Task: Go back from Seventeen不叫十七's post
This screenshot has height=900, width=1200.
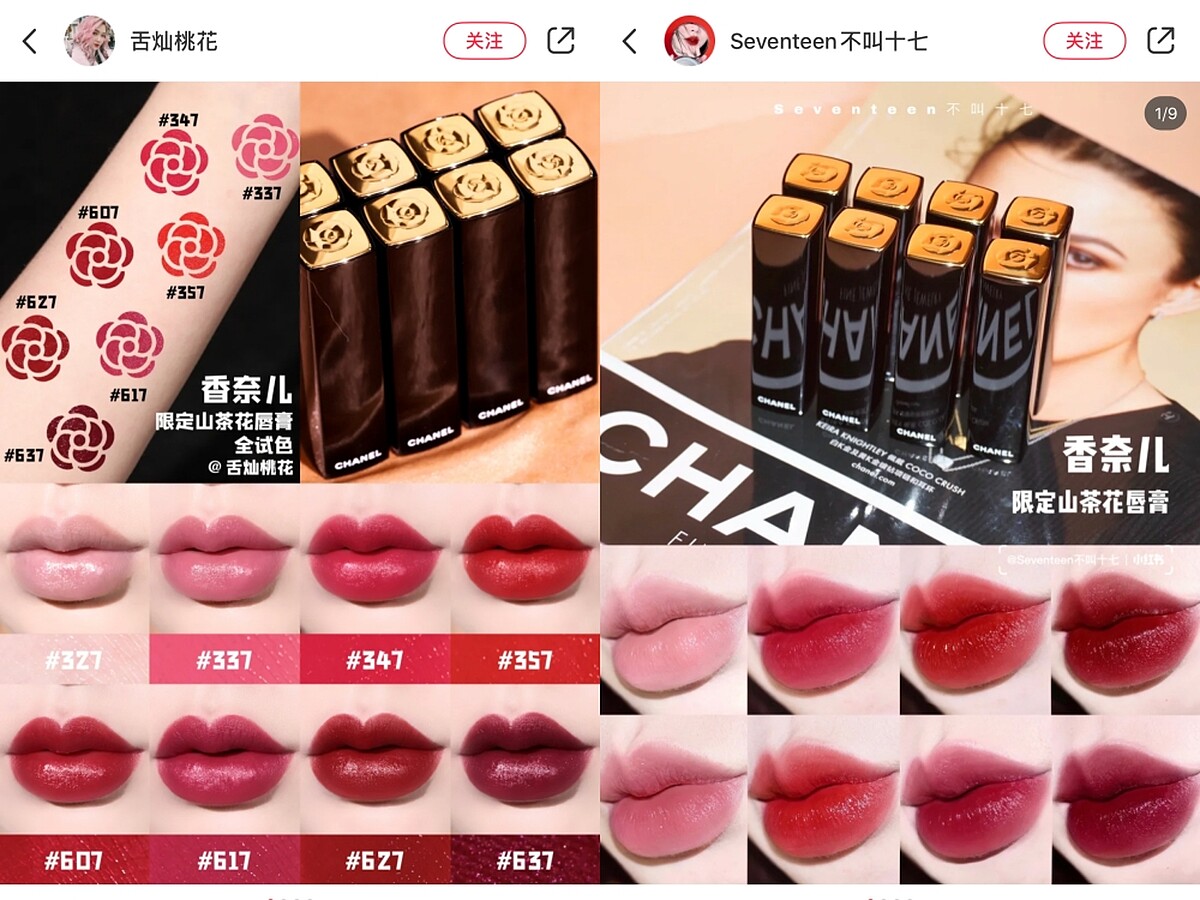Action: [x=629, y=41]
